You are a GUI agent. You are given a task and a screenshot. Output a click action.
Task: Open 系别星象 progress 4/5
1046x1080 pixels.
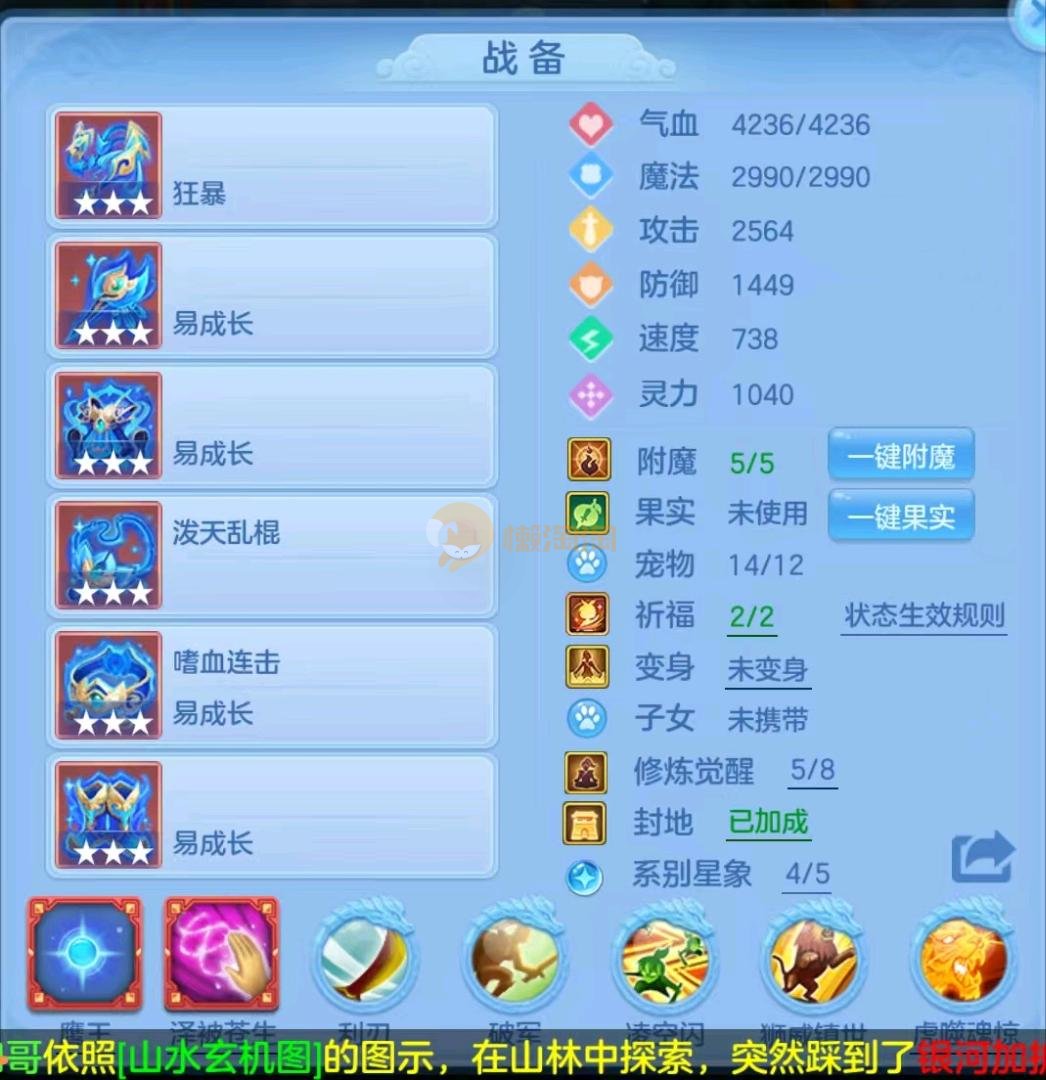tap(807, 875)
